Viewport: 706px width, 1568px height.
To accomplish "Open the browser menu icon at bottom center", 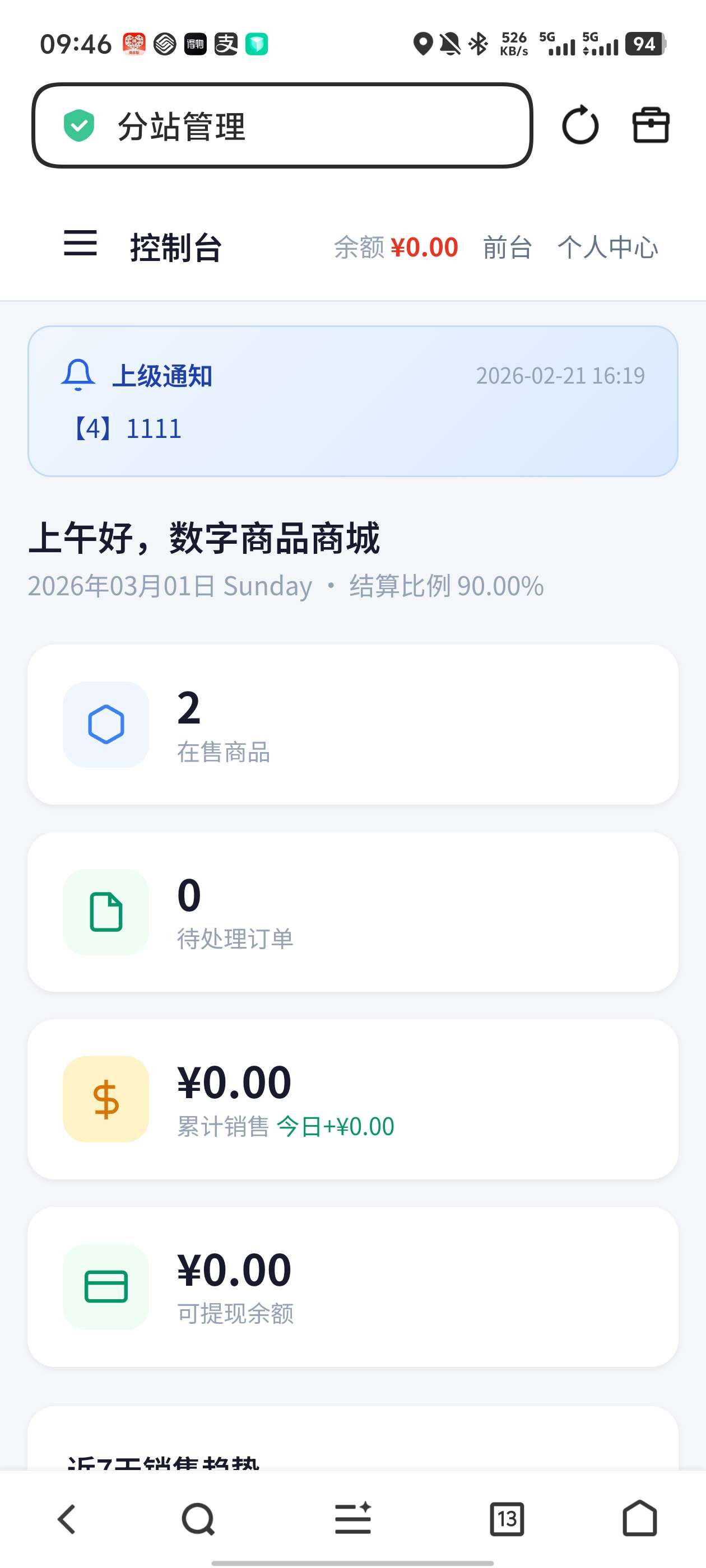I will 354,1518.
